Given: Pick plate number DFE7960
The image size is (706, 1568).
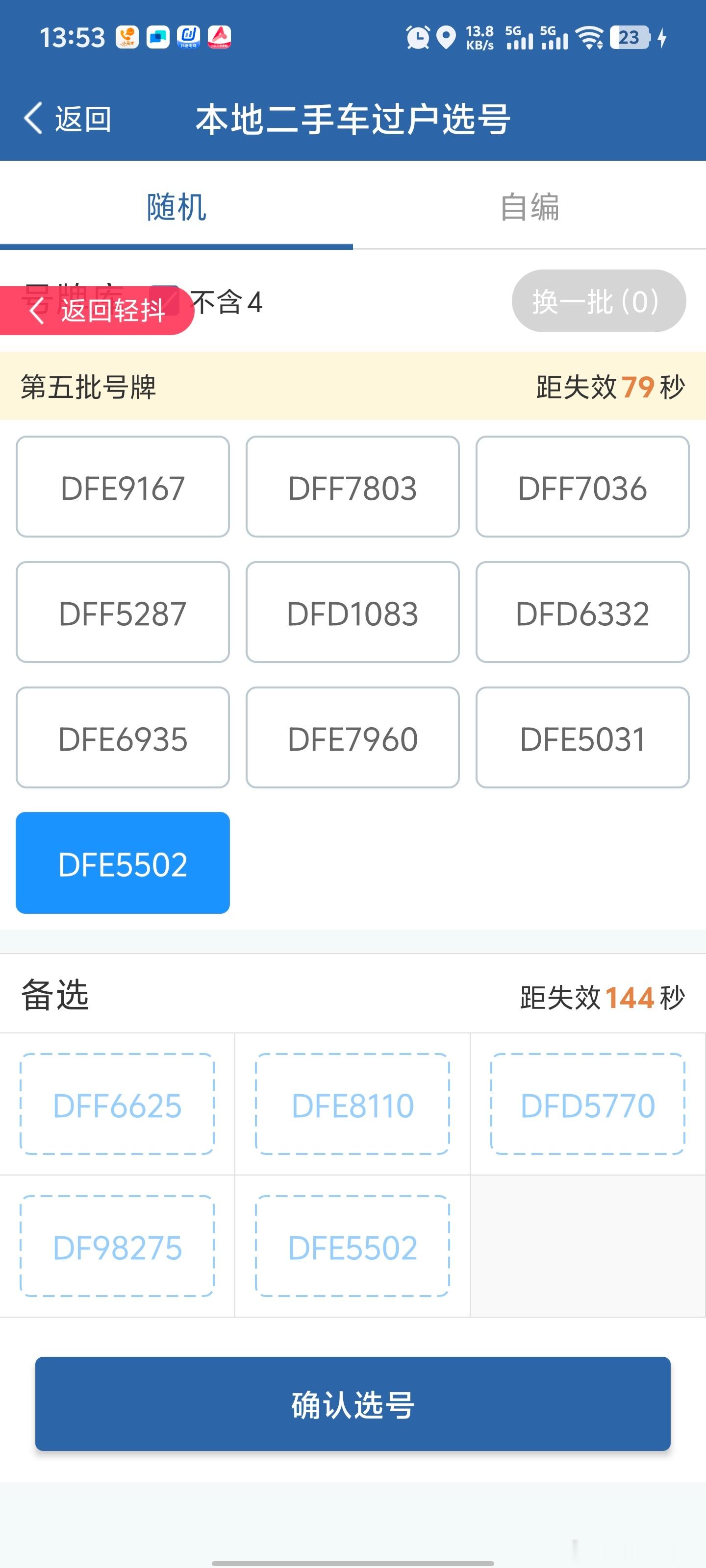Looking at the screenshot, I should [x=352, y=738].
